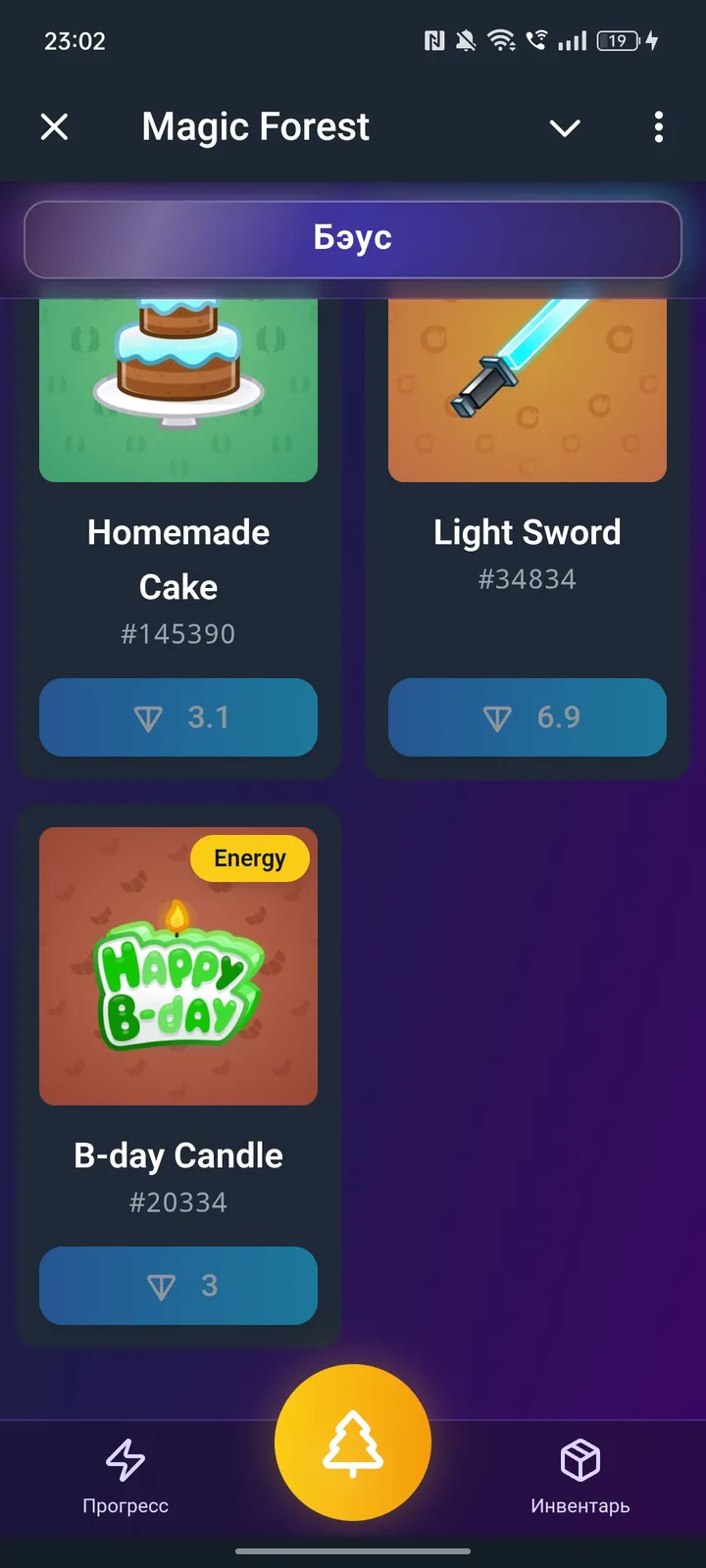Open the Инвентарь box icon

pos(580,1458)
